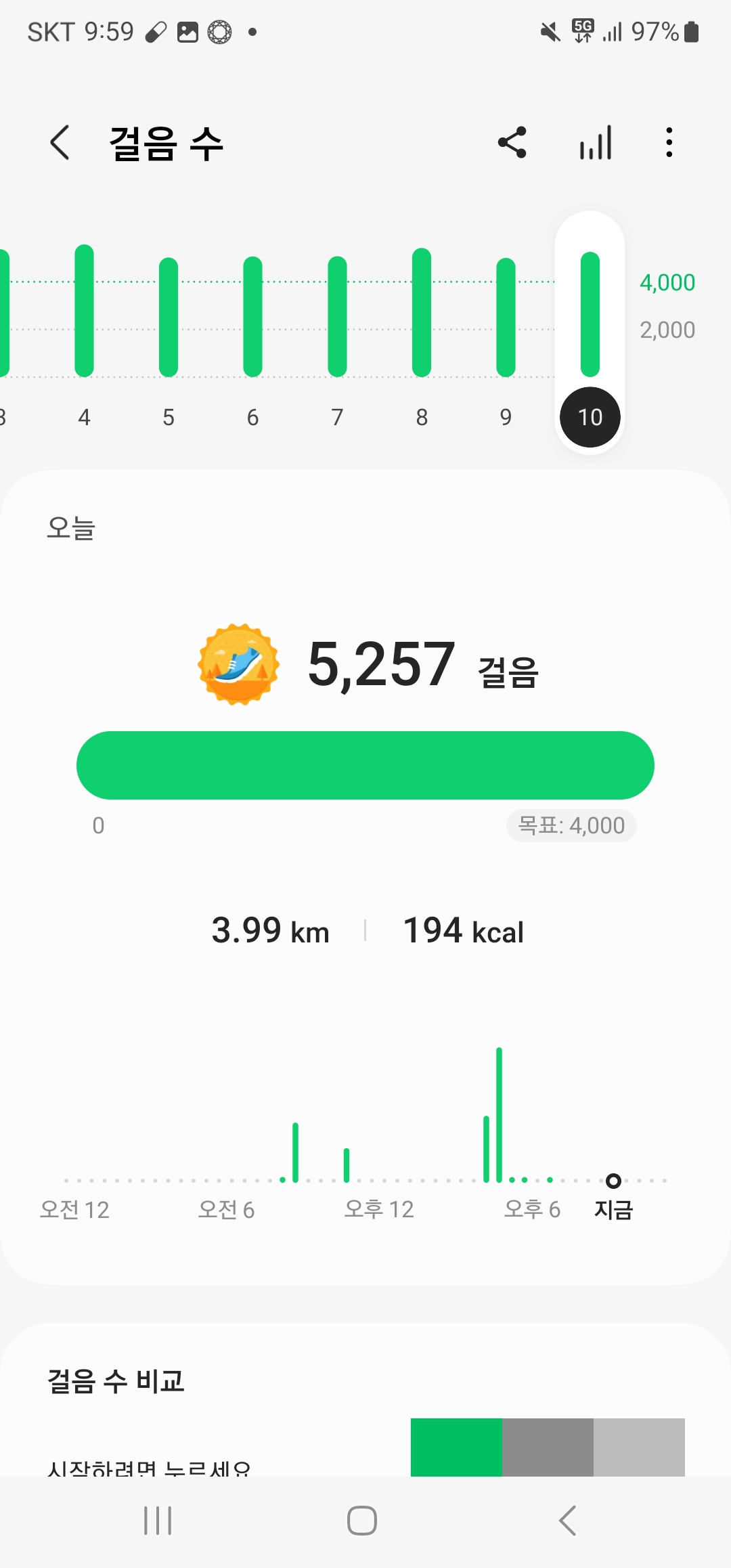Open the recent apps view
The image size is (731, 1568).
click(158, 1521)
